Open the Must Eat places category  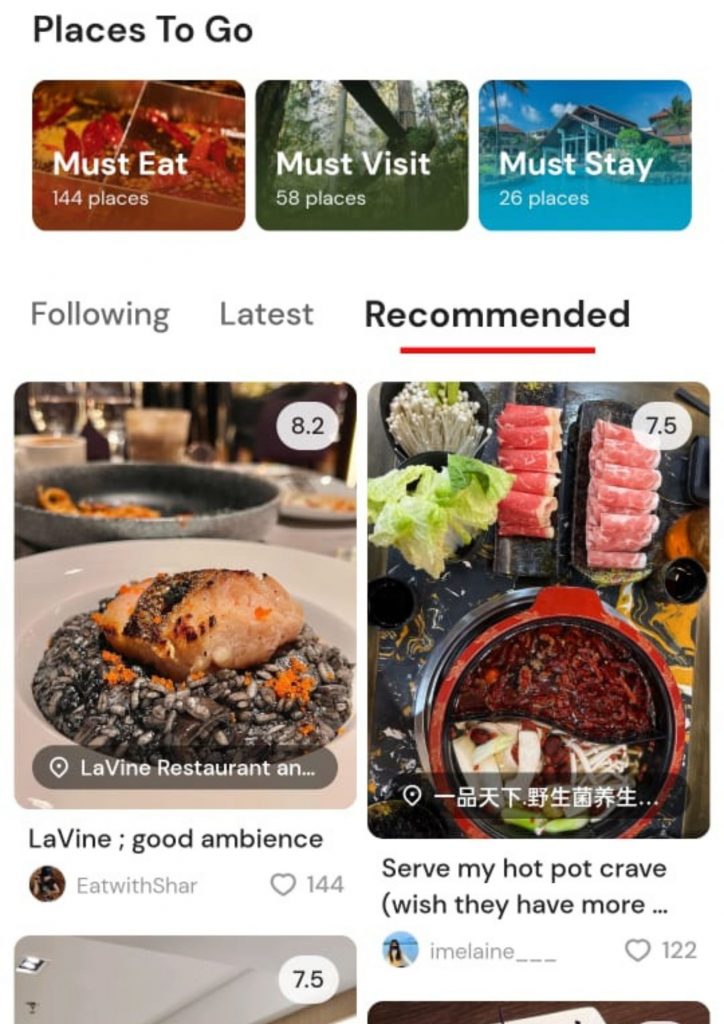(x=138, y=155)
